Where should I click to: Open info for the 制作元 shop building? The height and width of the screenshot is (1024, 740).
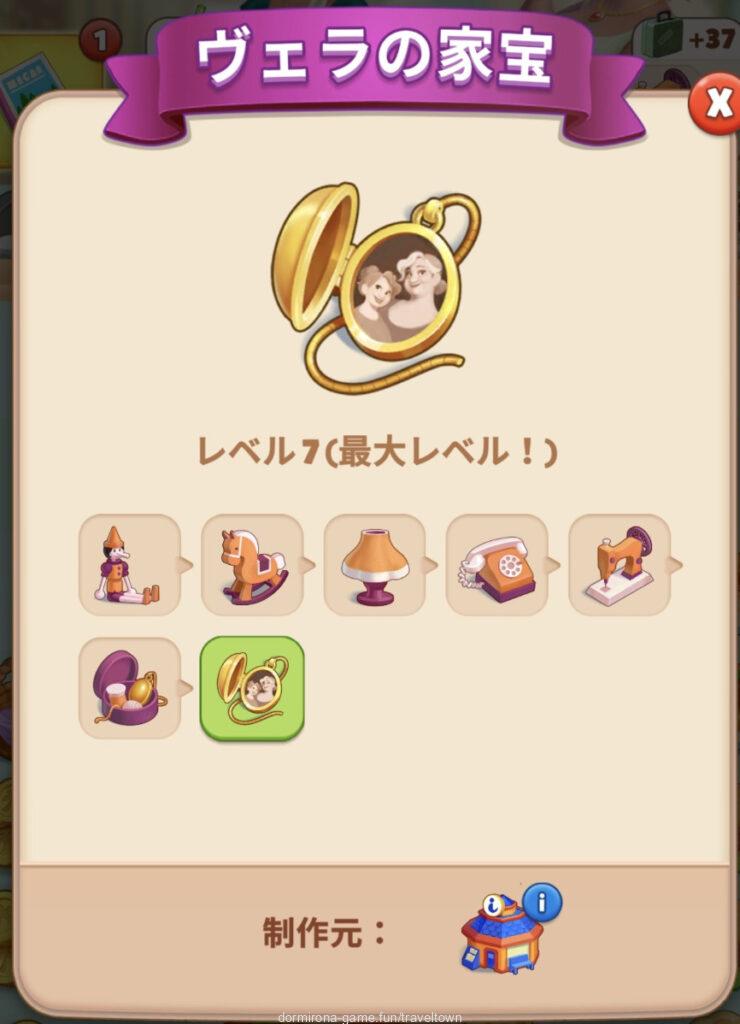(x=541, y=904)
